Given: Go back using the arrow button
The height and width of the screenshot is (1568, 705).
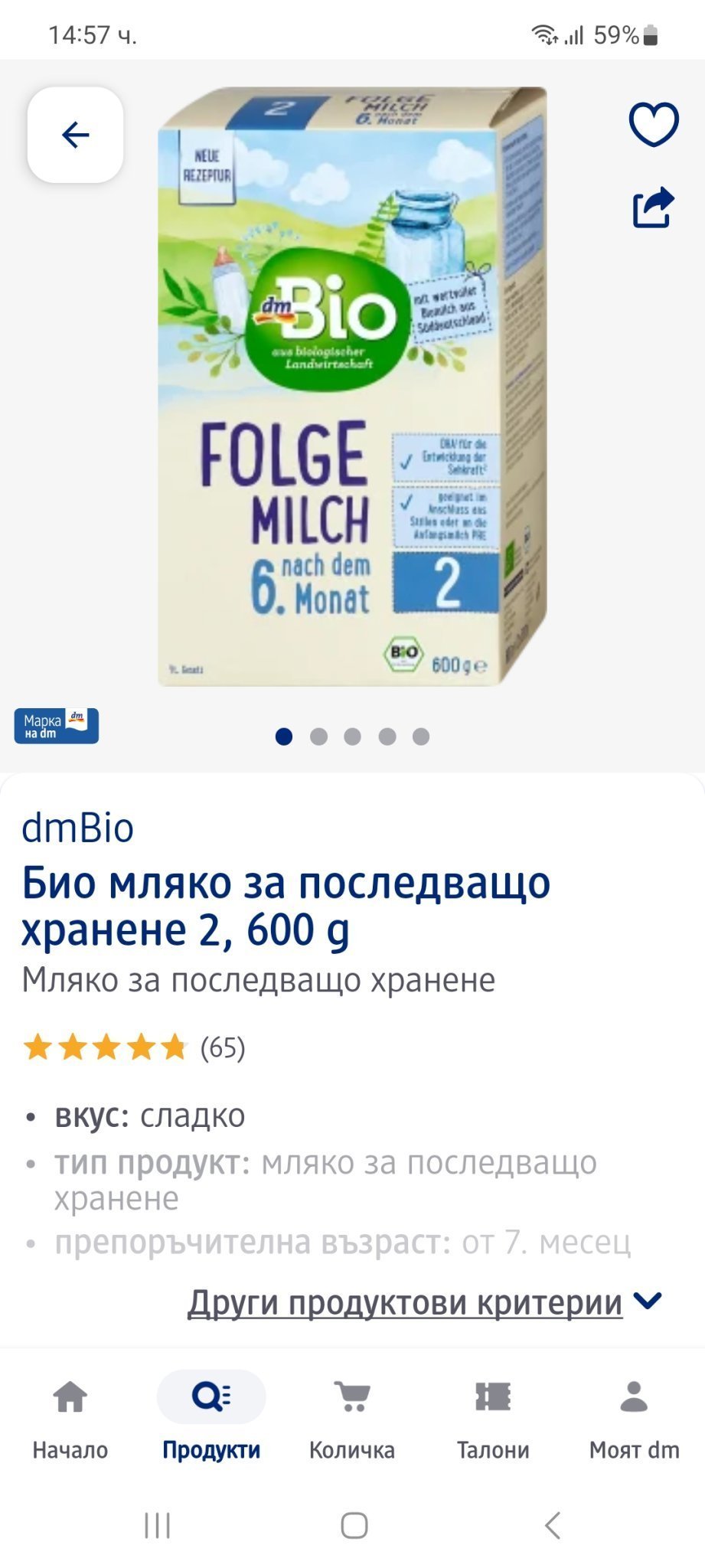Looking at the screenshot, I should click(75, 135).
